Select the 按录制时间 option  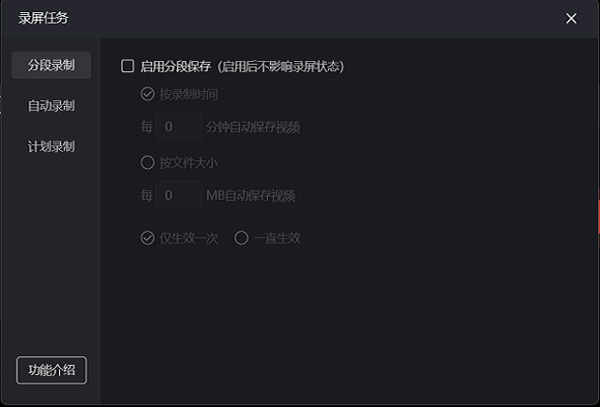[148, 95]
